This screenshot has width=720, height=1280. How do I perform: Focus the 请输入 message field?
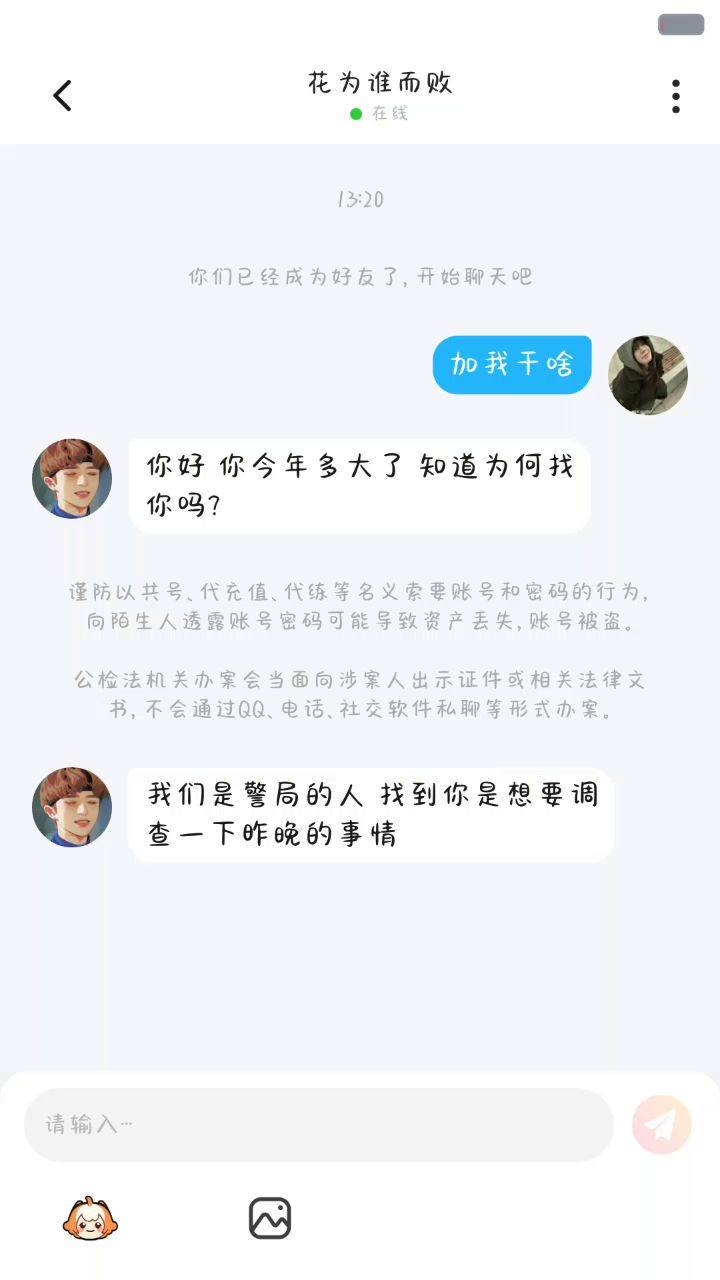[318, 1125]
